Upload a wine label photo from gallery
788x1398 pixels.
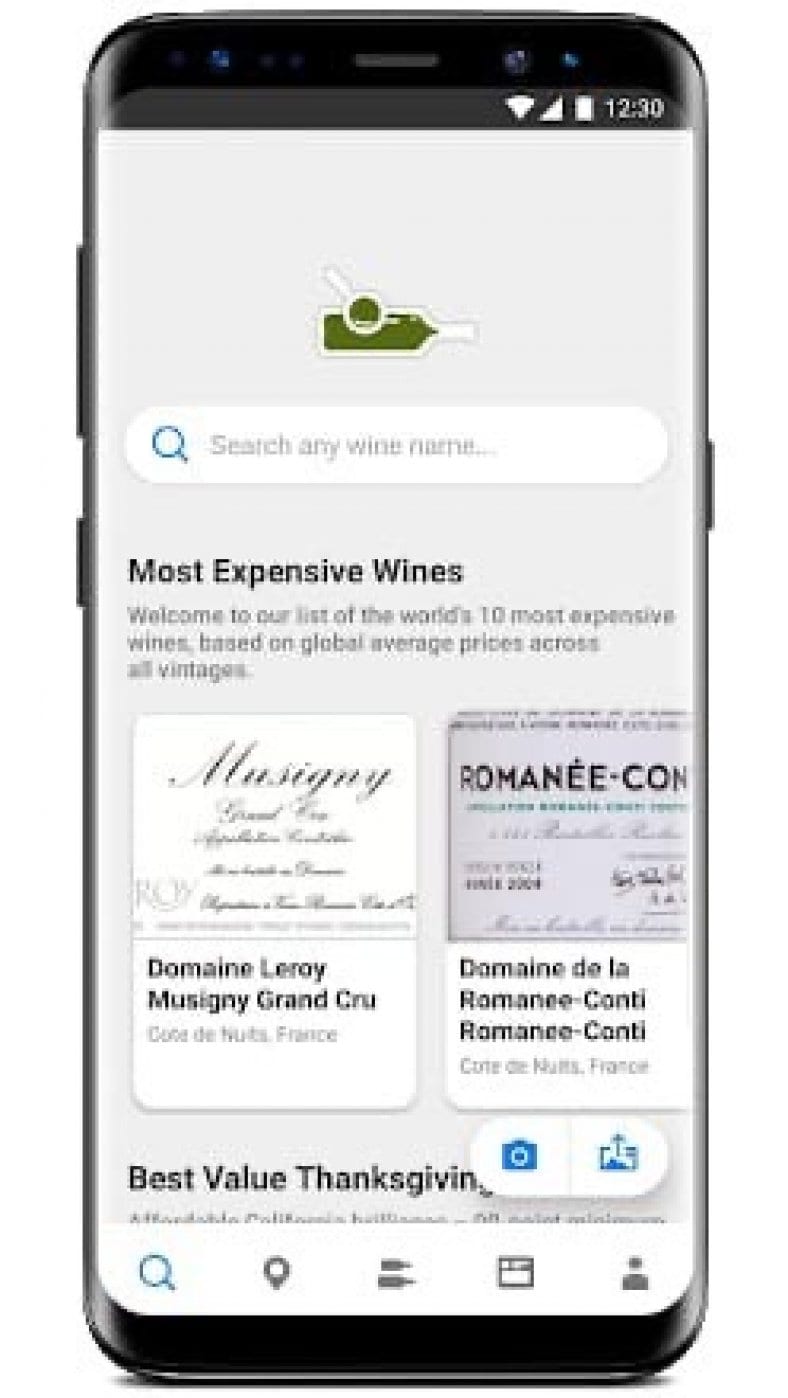(620, 1155)
